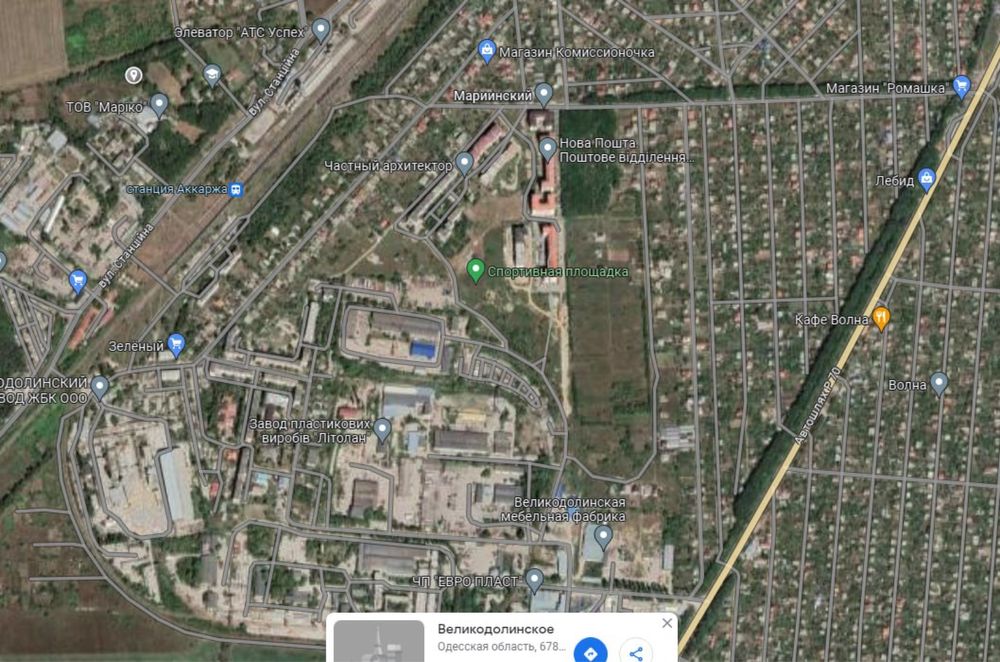Select the Завод пластикових виробів Літолан pin
This screenshot has height=662, width=1000.
click(383, 428)
